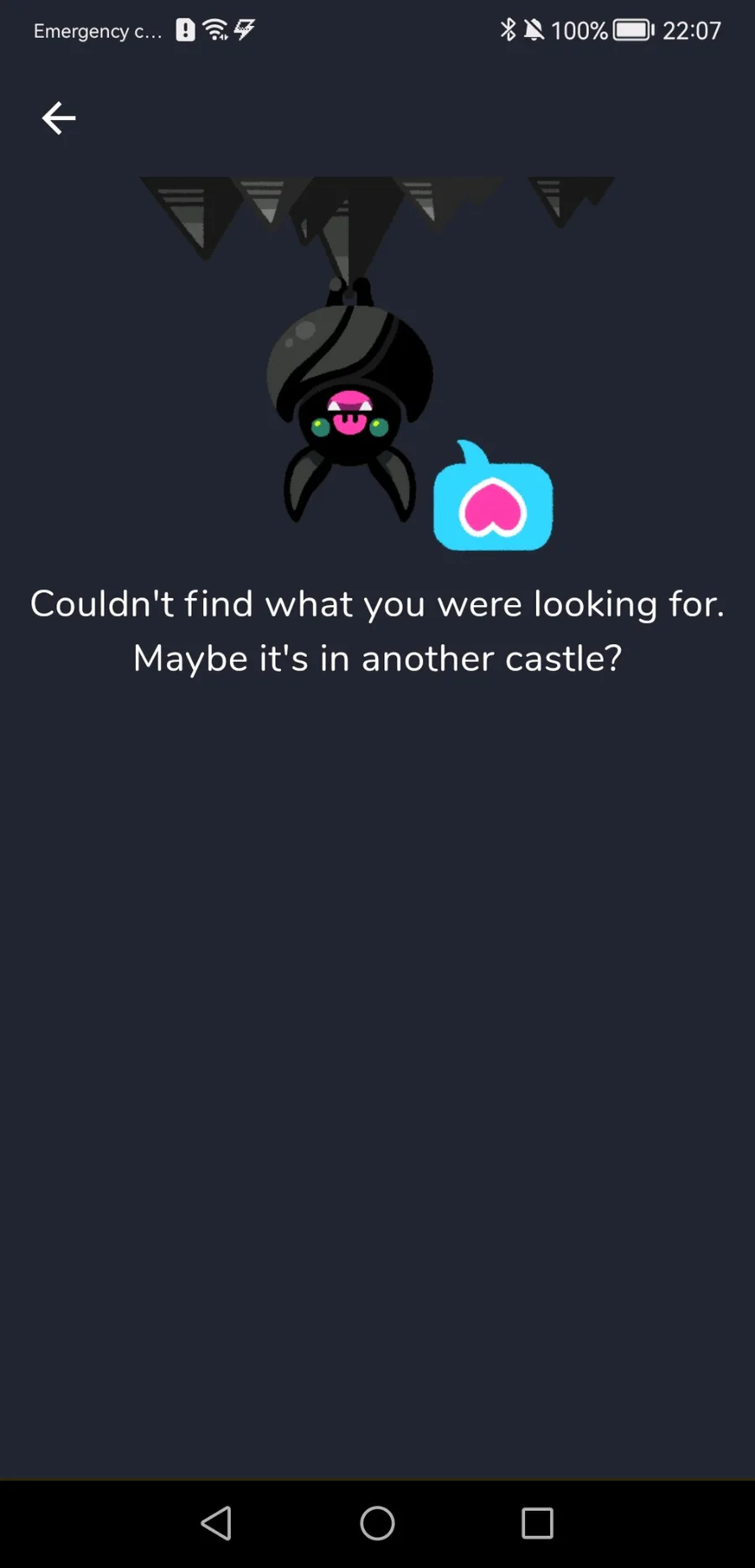Viewport: 755px width, 1568px height.
Task: Open the recent apps overview
Action: pyautogui.click(x=537, y=1523)
